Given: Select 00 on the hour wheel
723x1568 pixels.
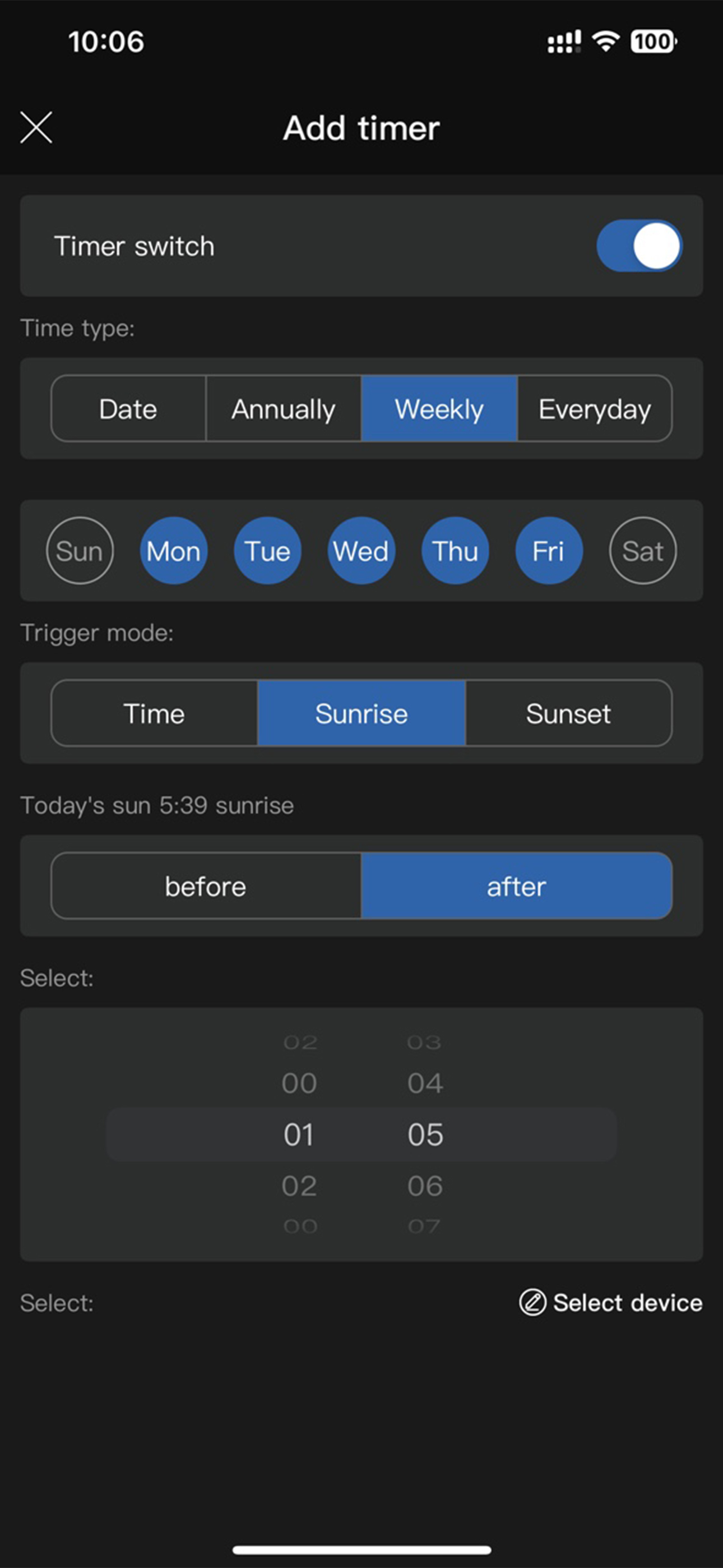Looking at the screenshot, I should (299, 1082).
